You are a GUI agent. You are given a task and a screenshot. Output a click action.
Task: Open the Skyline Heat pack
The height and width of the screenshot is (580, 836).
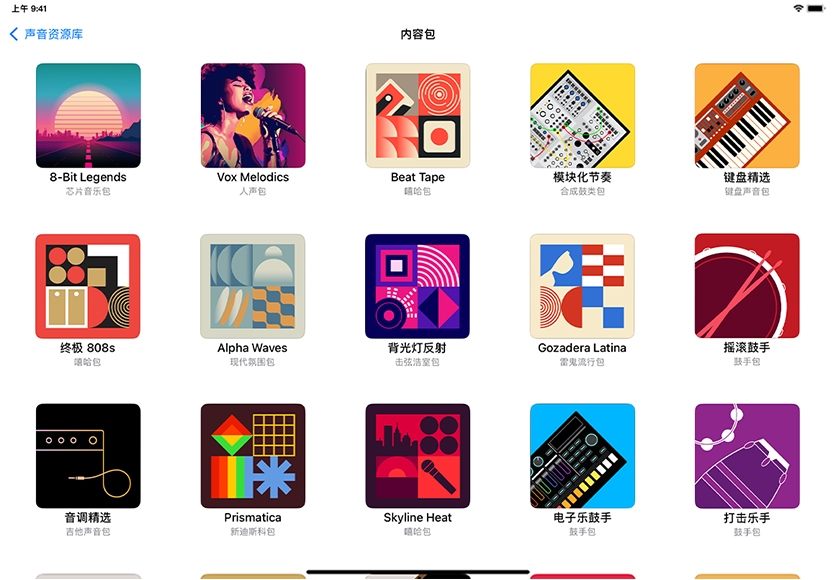point(418,456)
